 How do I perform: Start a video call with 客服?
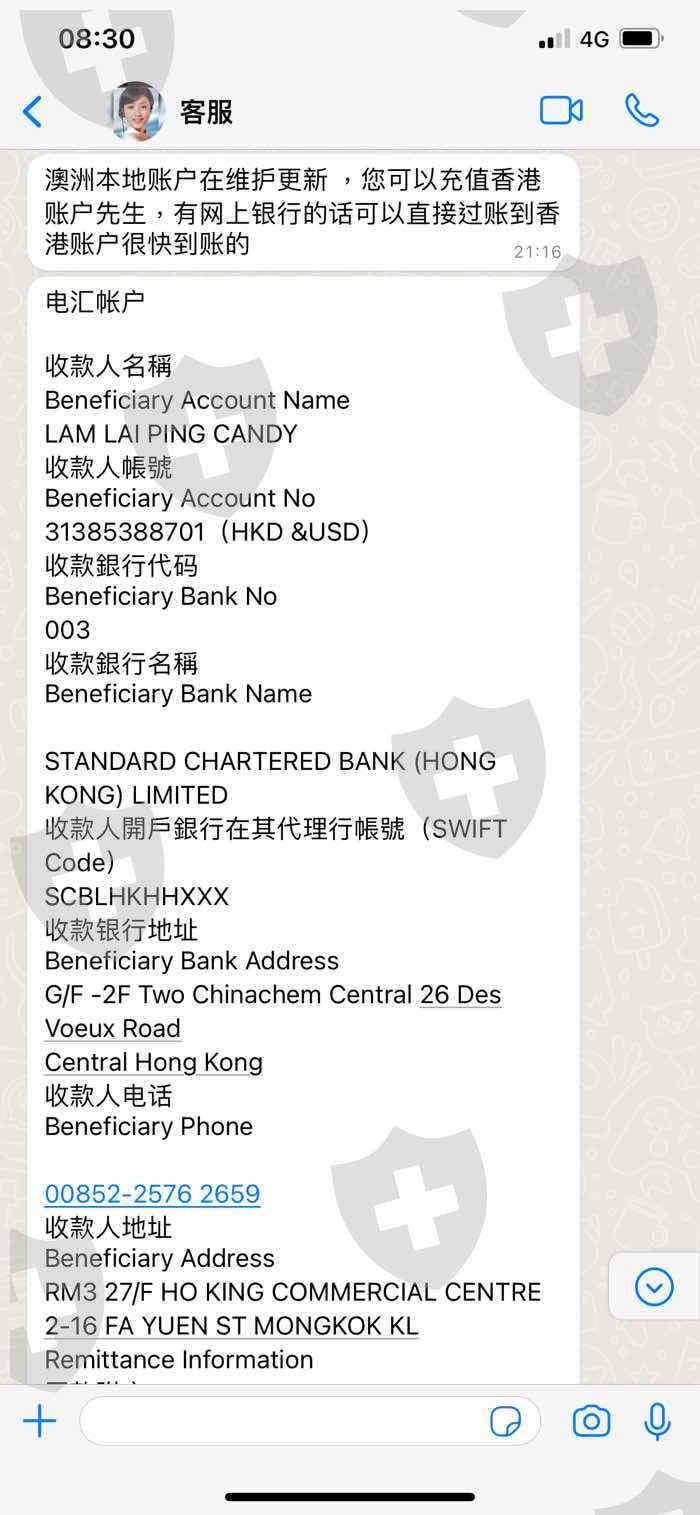pyautogui.click(x=561, y=110)
